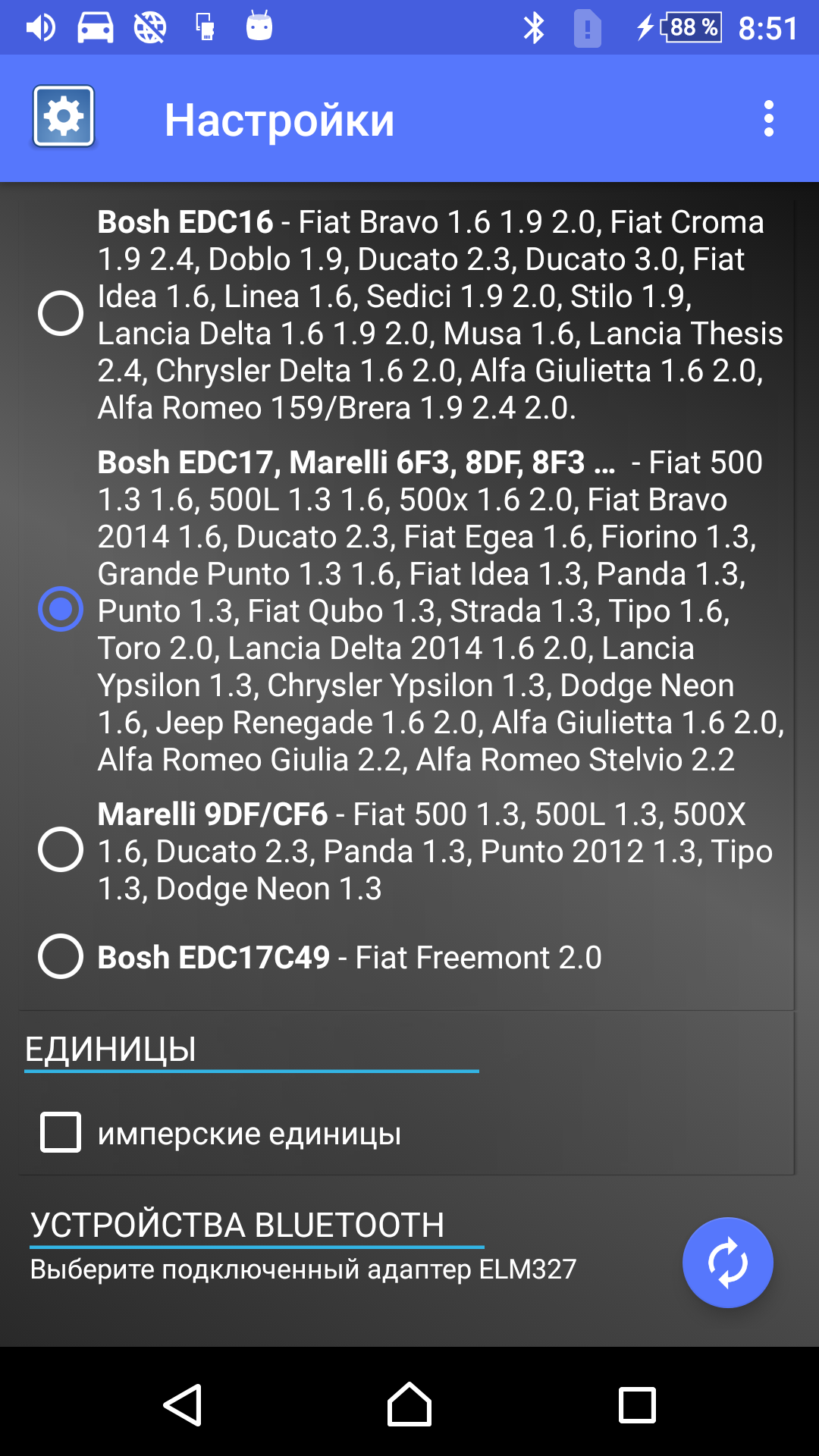
Task: Pick Bosh EDC17C49 Fiat Freemont option
Action: [x=61, y=956]
